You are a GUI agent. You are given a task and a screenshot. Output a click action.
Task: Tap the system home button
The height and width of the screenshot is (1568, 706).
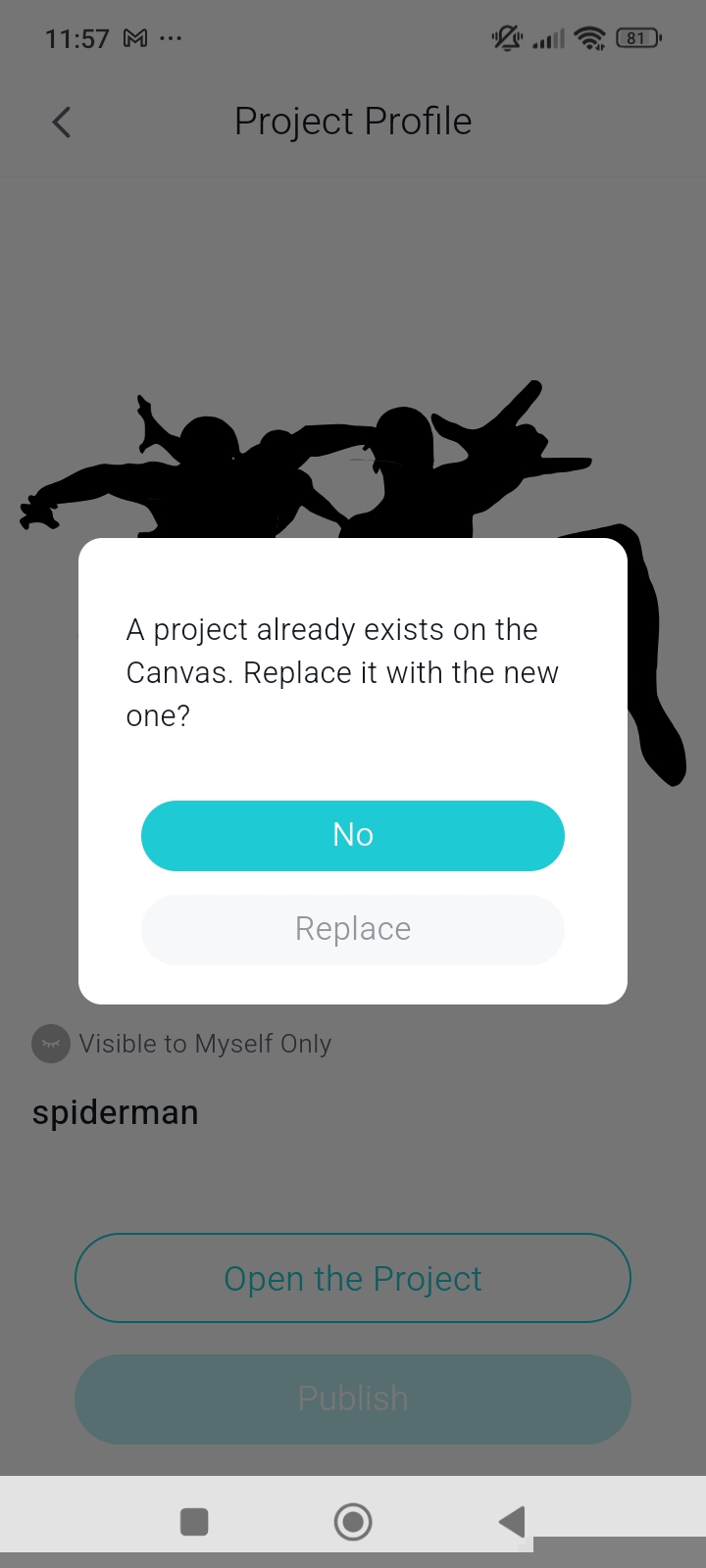[353, 1522]
